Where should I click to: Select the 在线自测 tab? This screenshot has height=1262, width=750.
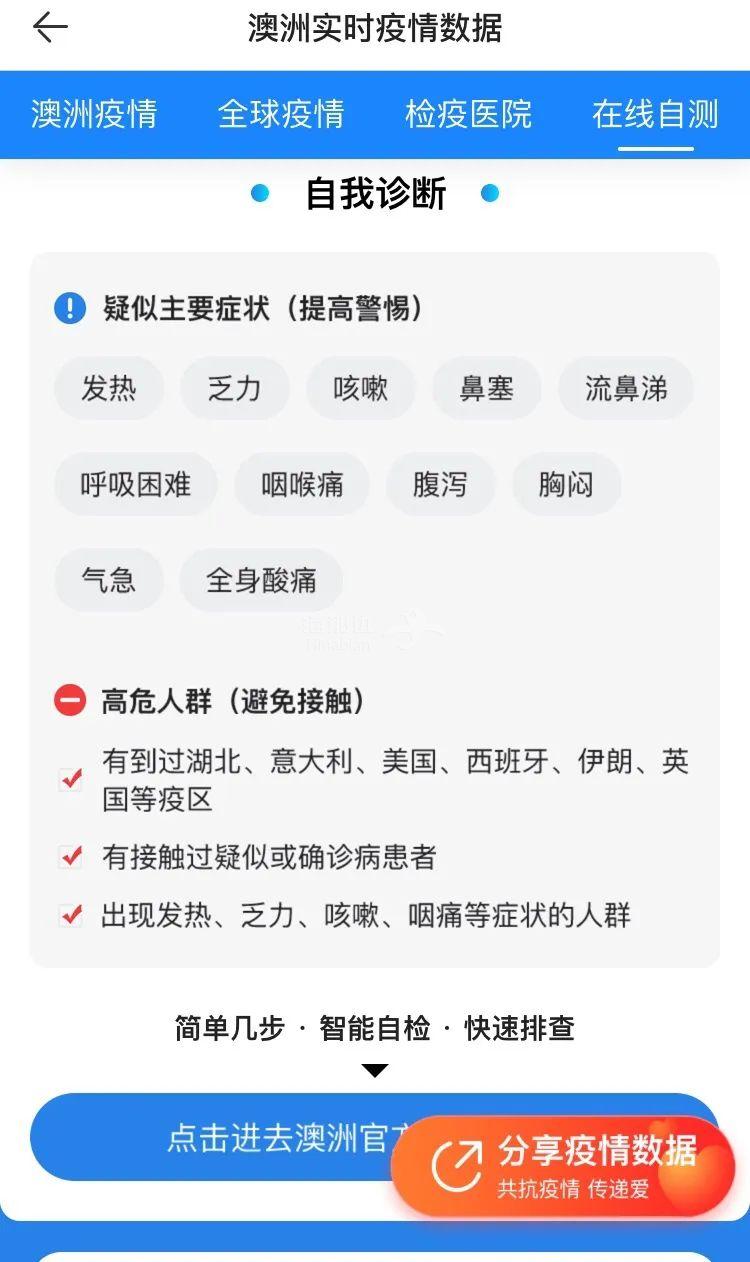pyautogui.click(x=655, y=114)
